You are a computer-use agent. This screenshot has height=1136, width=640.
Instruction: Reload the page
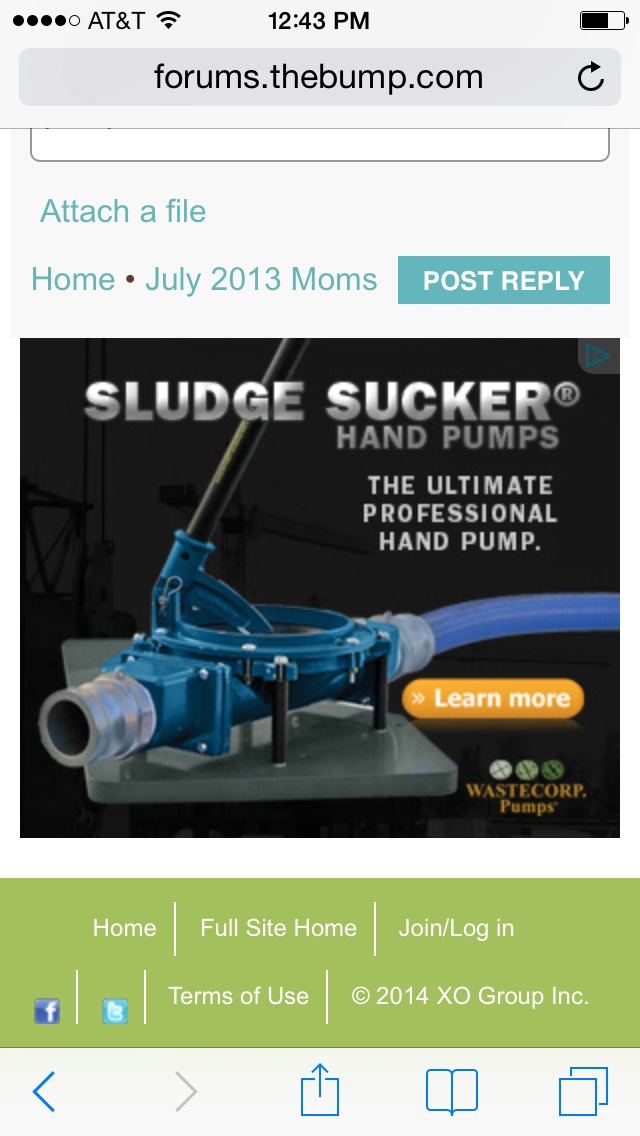591,77
